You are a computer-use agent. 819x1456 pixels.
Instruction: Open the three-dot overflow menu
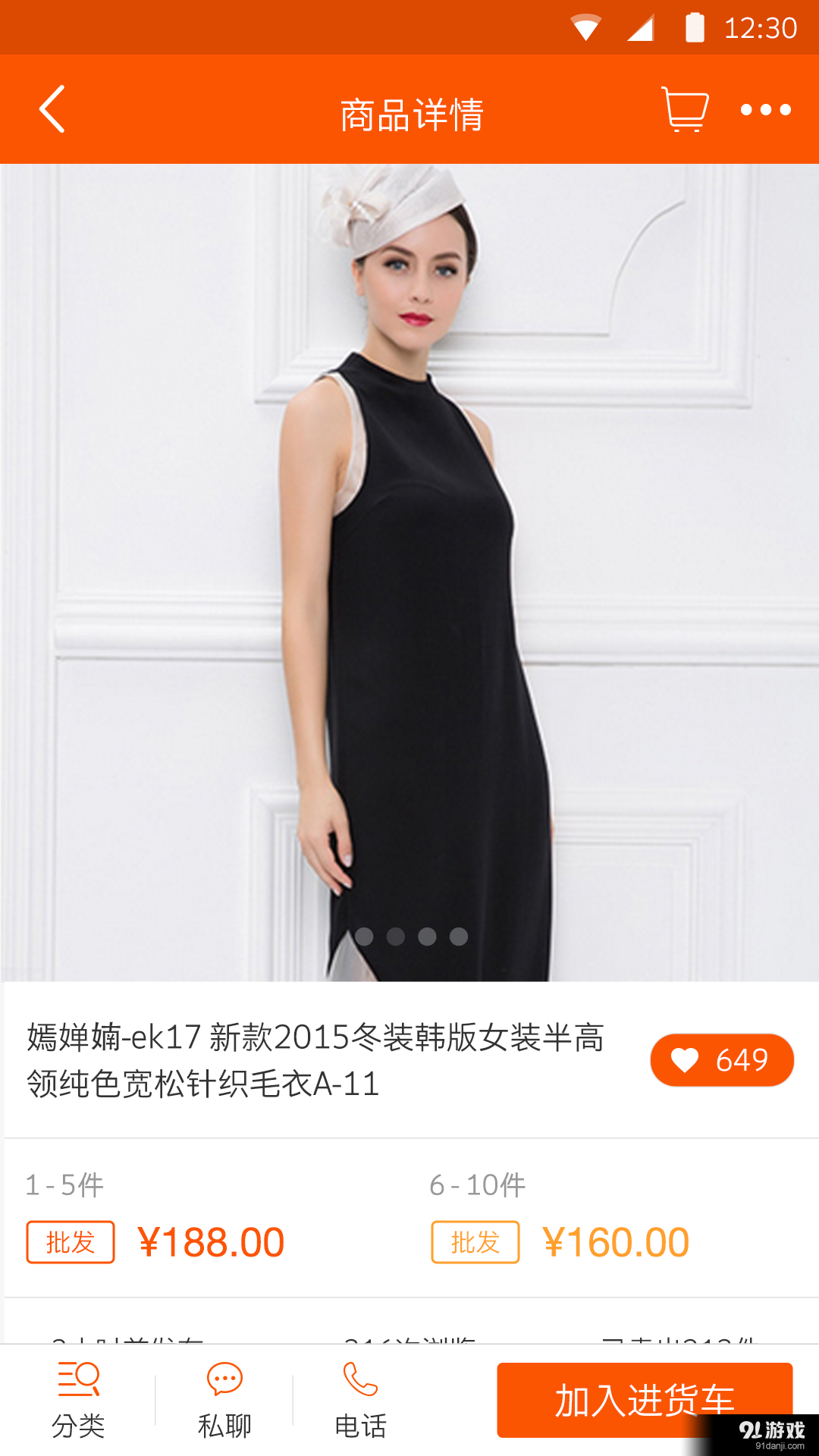point(765,110)
